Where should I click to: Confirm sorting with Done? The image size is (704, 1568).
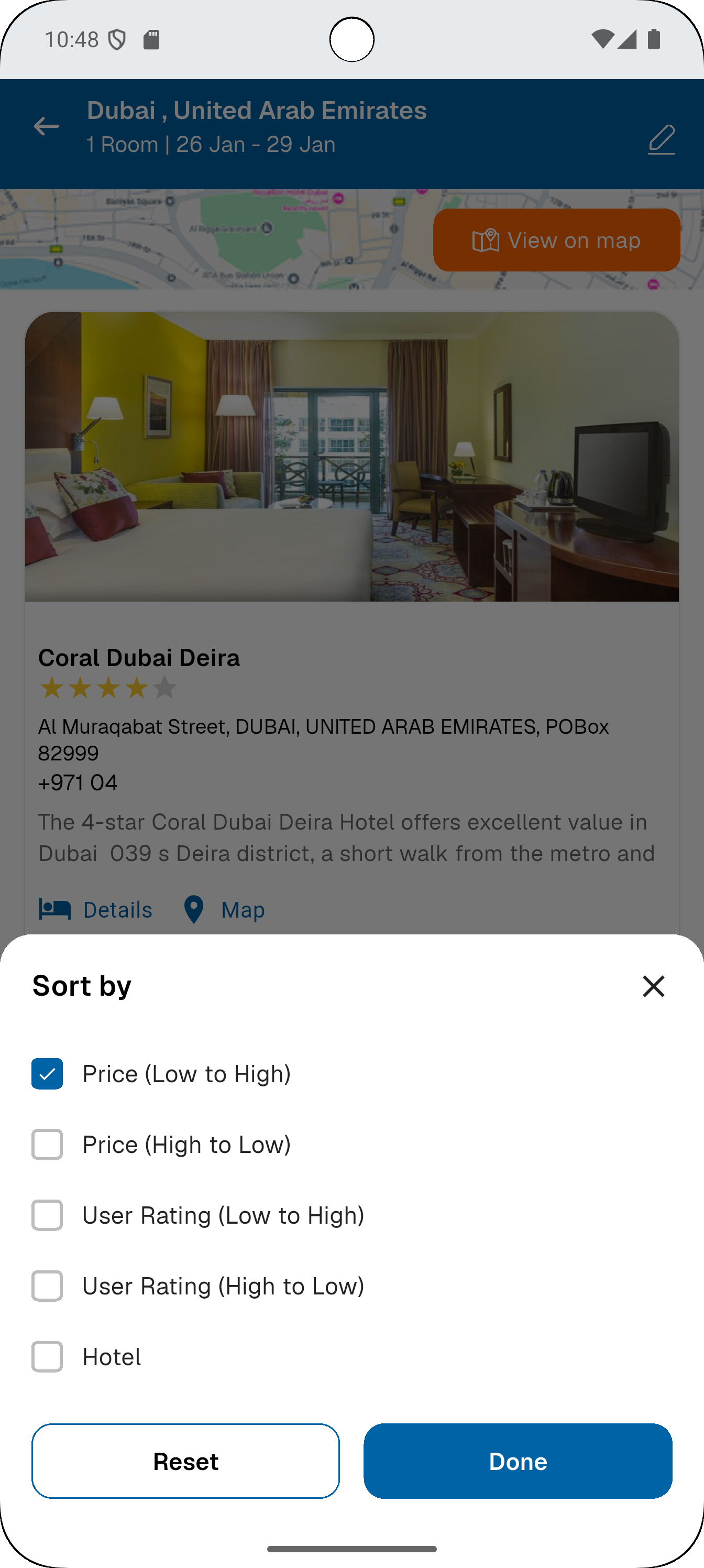518,1461
